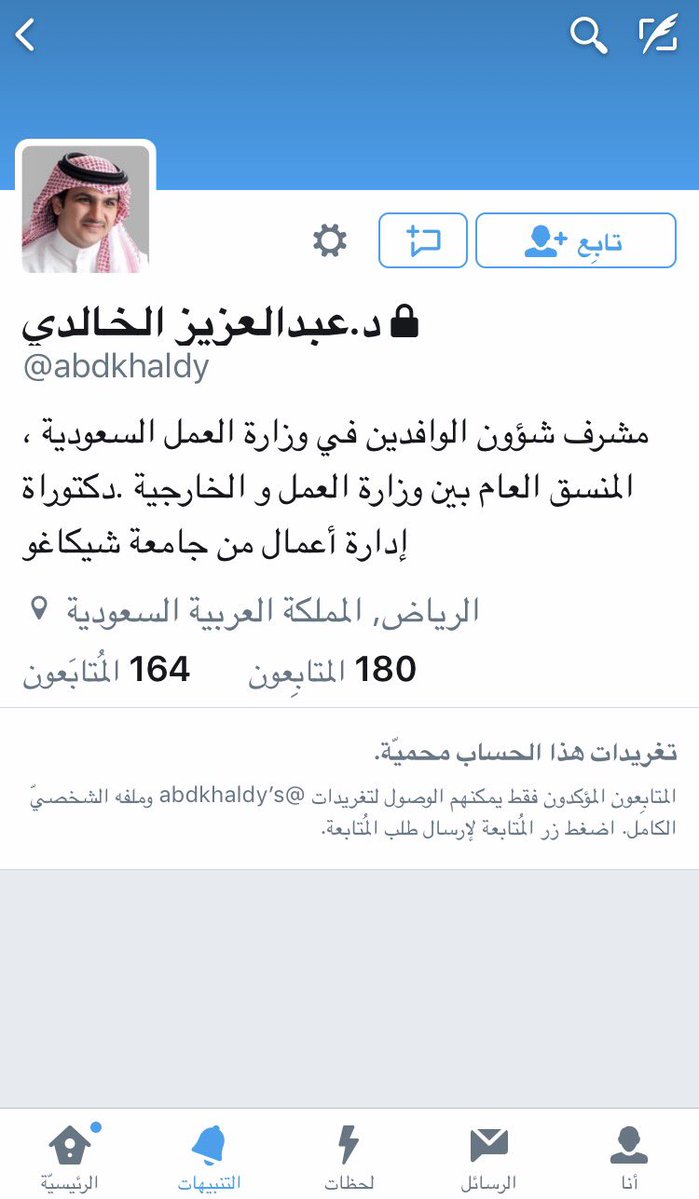Switch to the الرئيسيّة home tab
699x1199 pixels.
(70, 1156)
